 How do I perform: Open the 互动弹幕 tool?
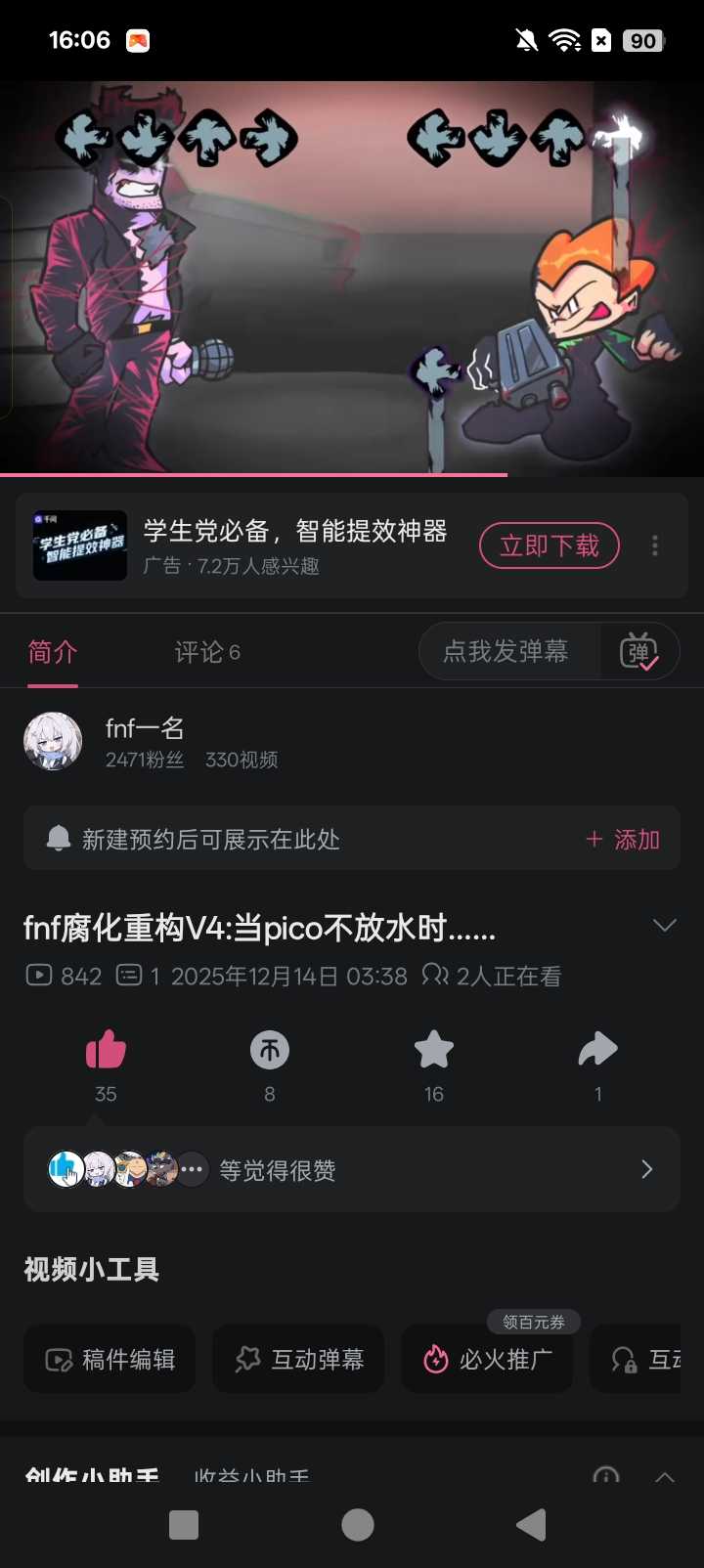(298, 1359)
